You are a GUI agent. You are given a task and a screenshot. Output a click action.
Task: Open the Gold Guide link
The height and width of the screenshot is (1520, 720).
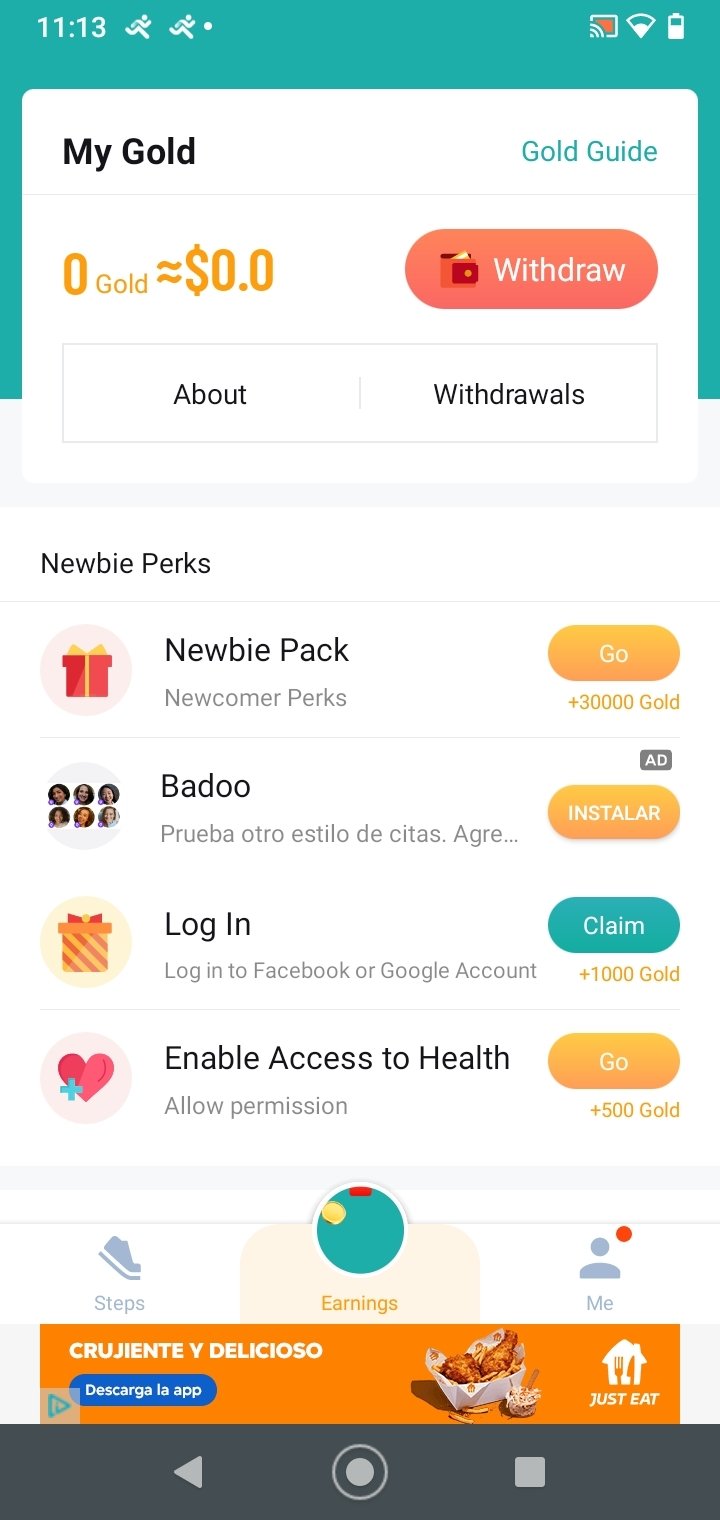[x=589, y=152]
